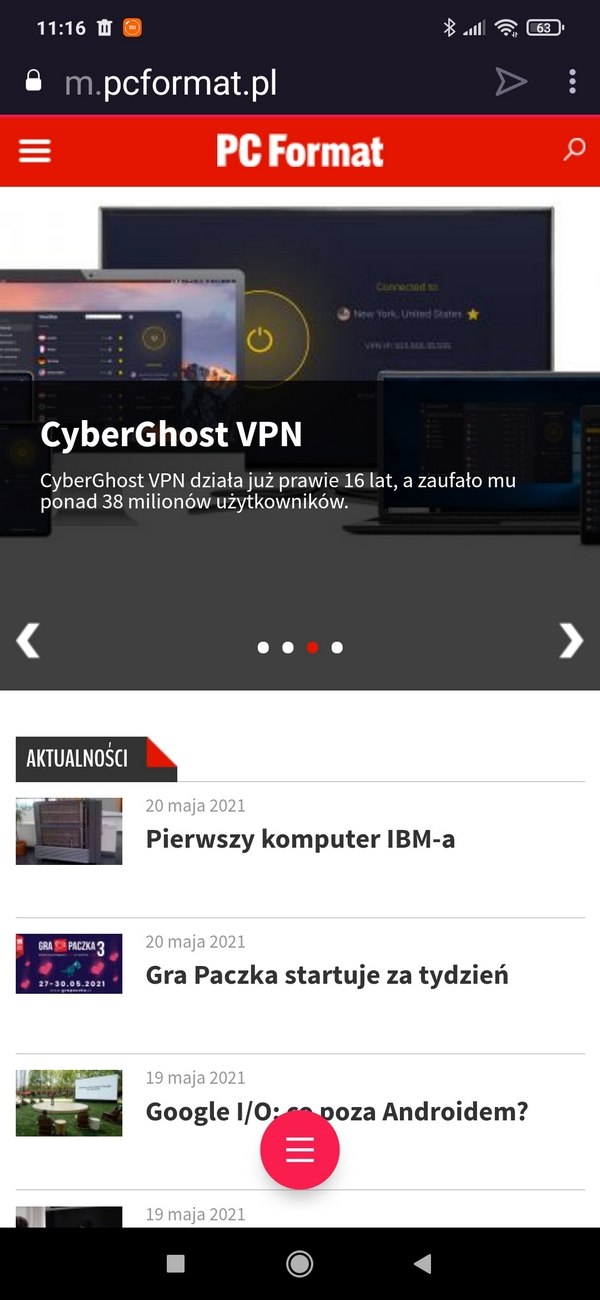The image size is (600, 1300).
Task: Select the last carousel page dot
Action: [337, 648]
